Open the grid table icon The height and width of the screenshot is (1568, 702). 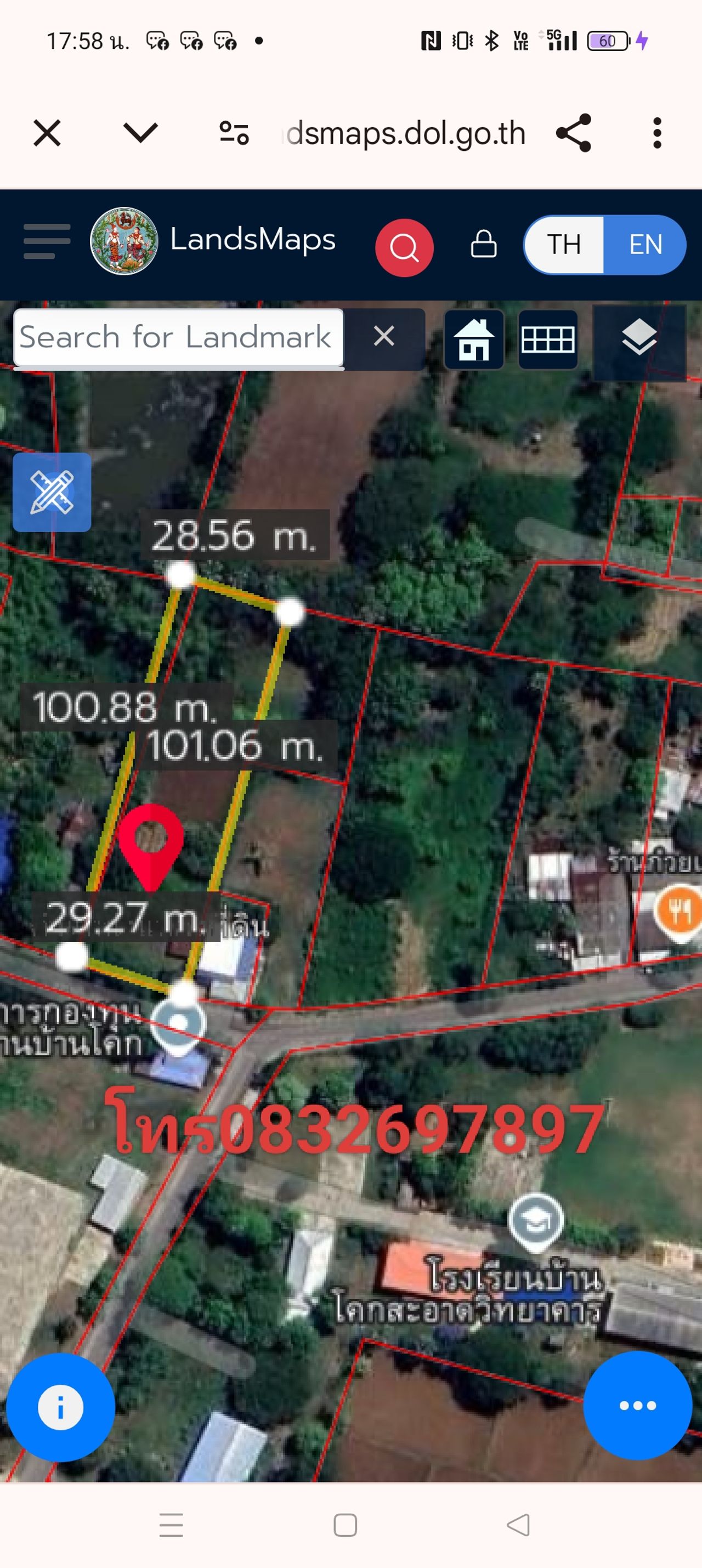(x=548, y=339)
